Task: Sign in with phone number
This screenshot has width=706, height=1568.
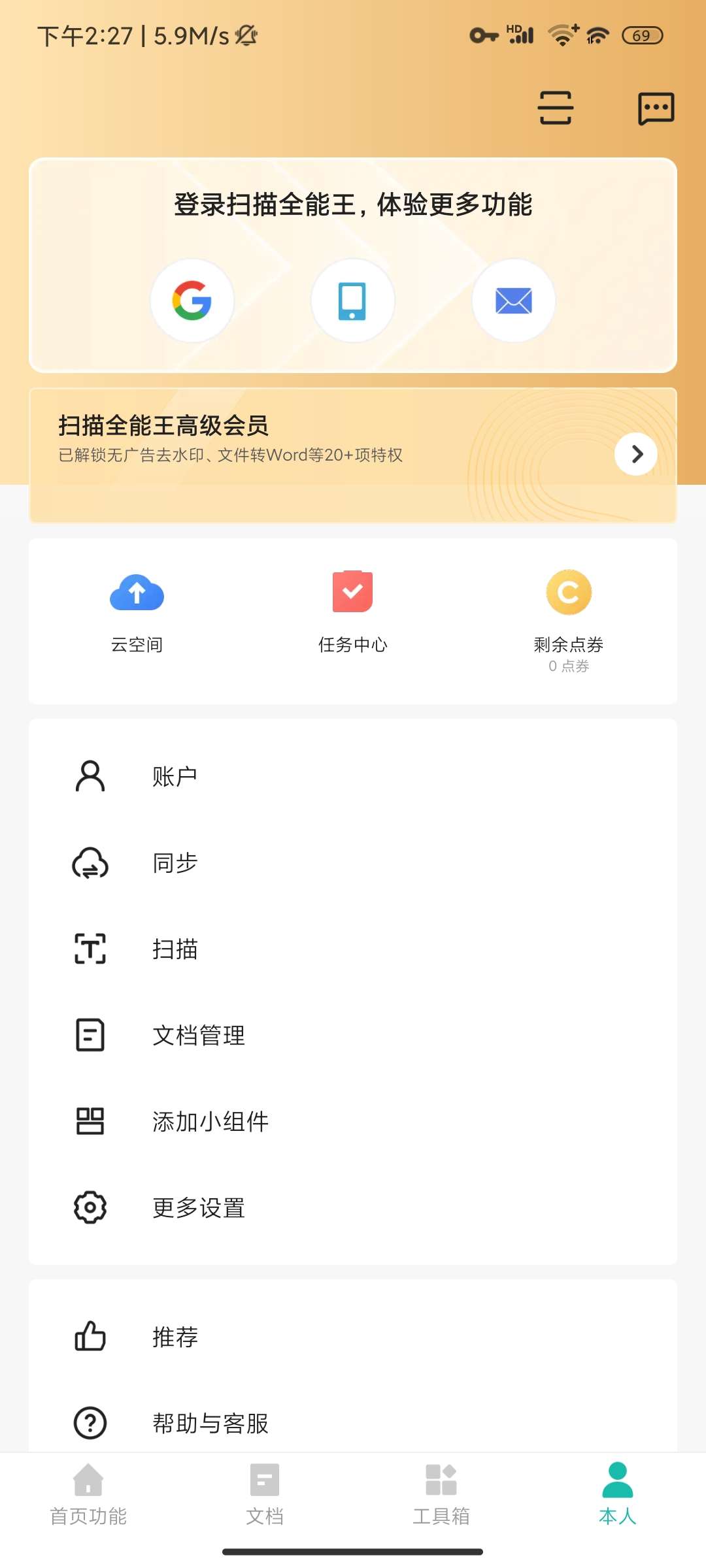Action: click(352, 301)
